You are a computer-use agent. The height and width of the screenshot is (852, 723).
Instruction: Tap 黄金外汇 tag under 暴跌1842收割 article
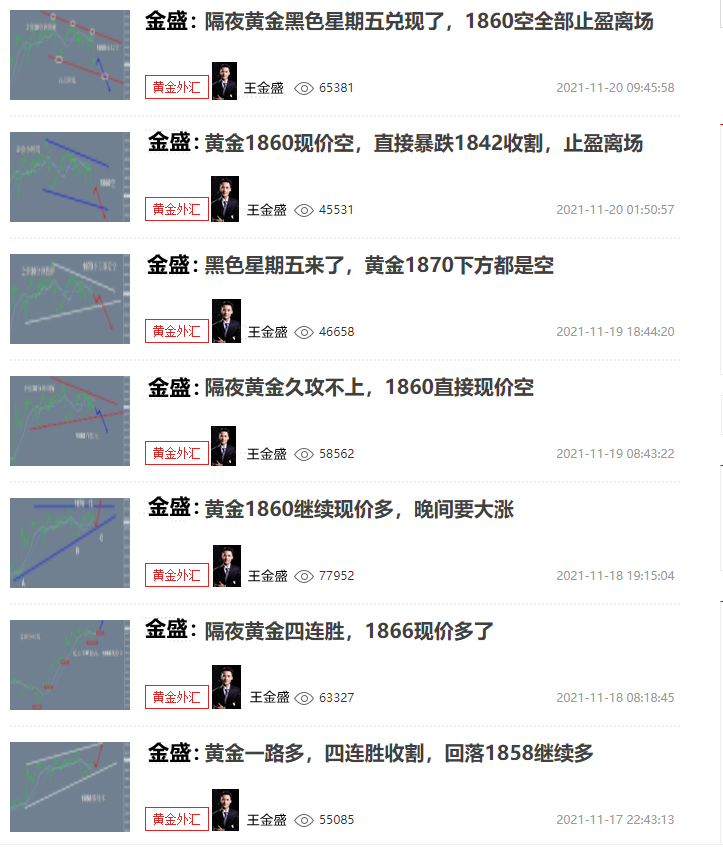pos(177,210)
